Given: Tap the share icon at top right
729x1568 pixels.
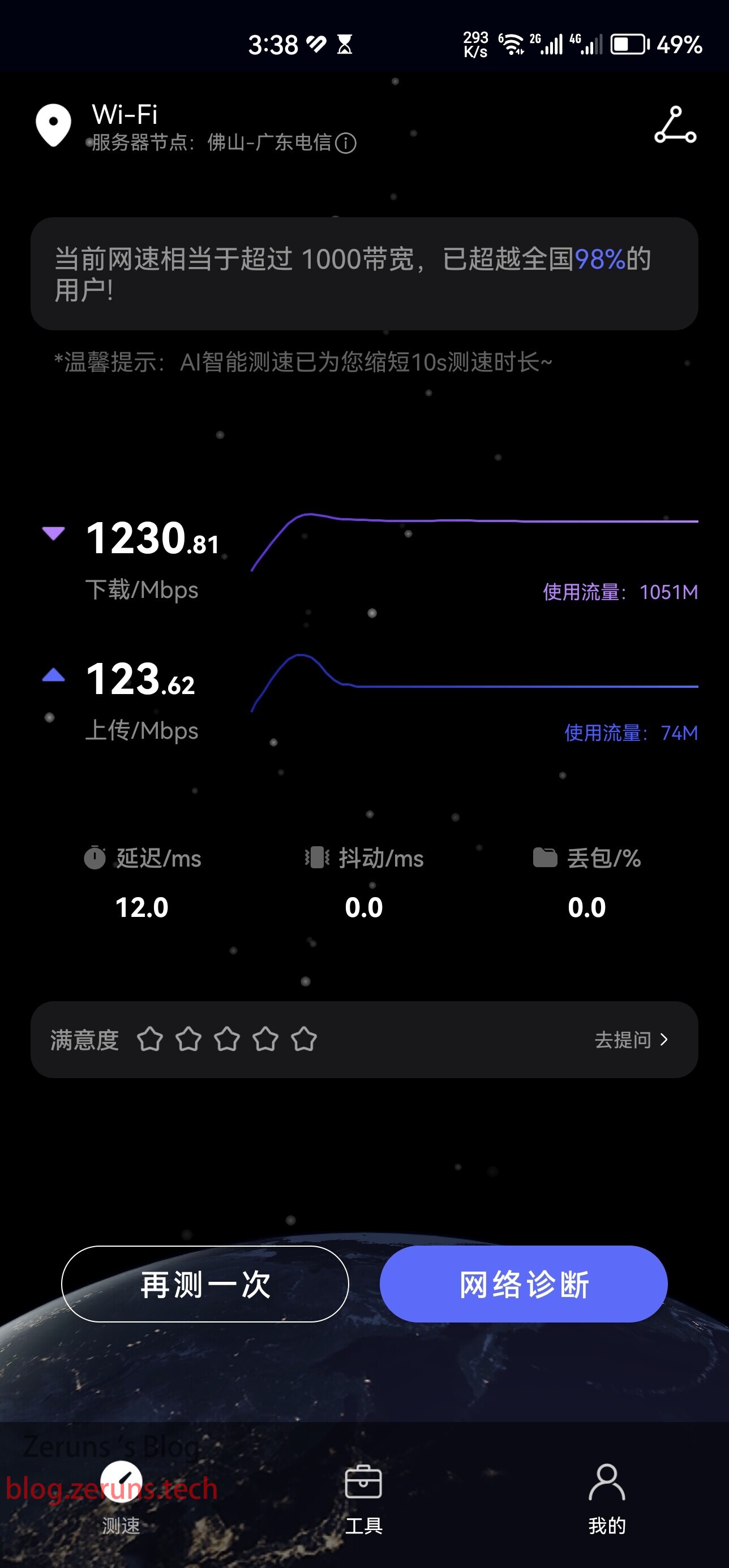Looking at the screenshot, I should [675, 125].
